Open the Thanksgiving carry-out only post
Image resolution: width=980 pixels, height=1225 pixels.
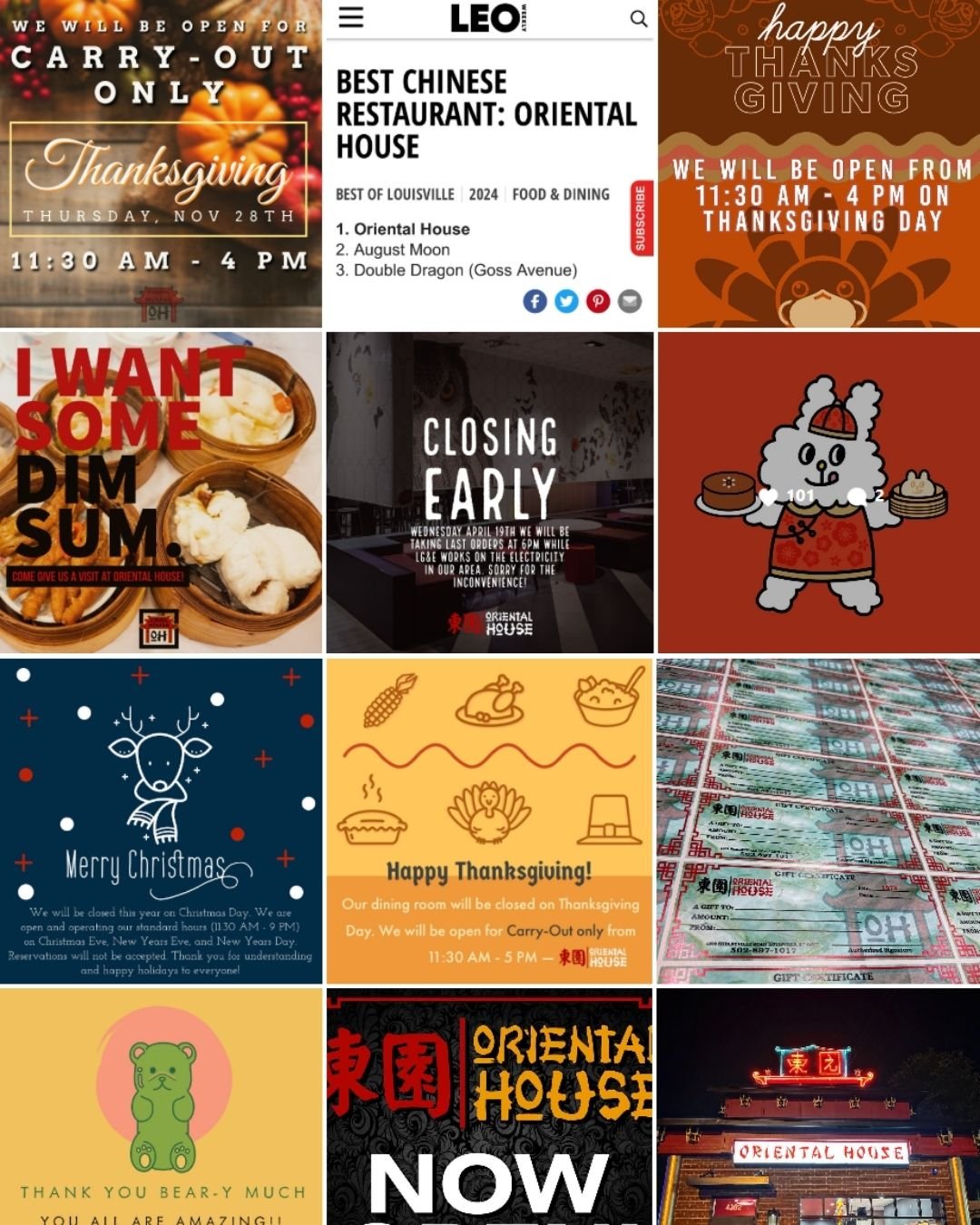click(161, 163)
